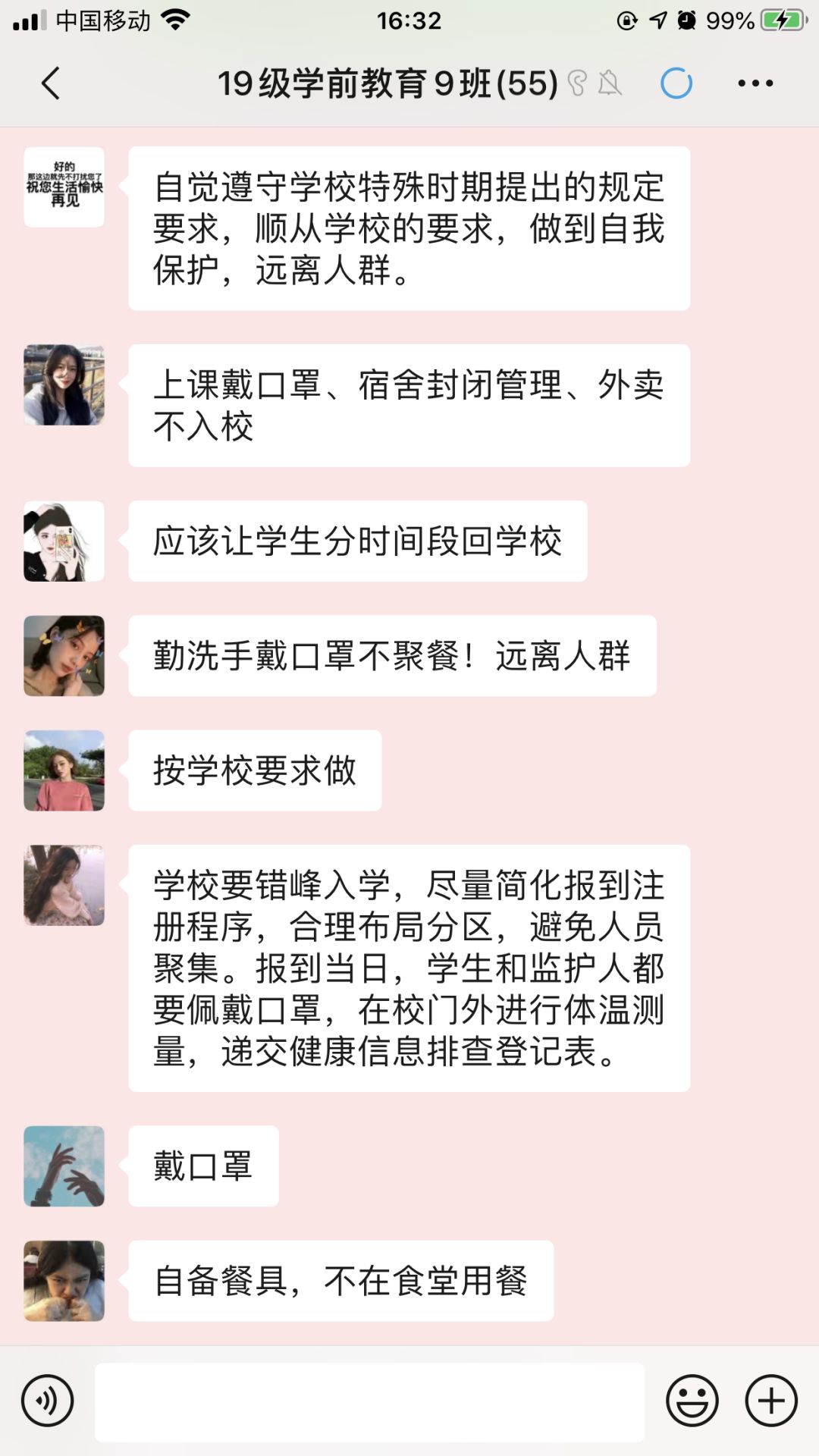Tap the message text field

click(x=369, y=1401)
